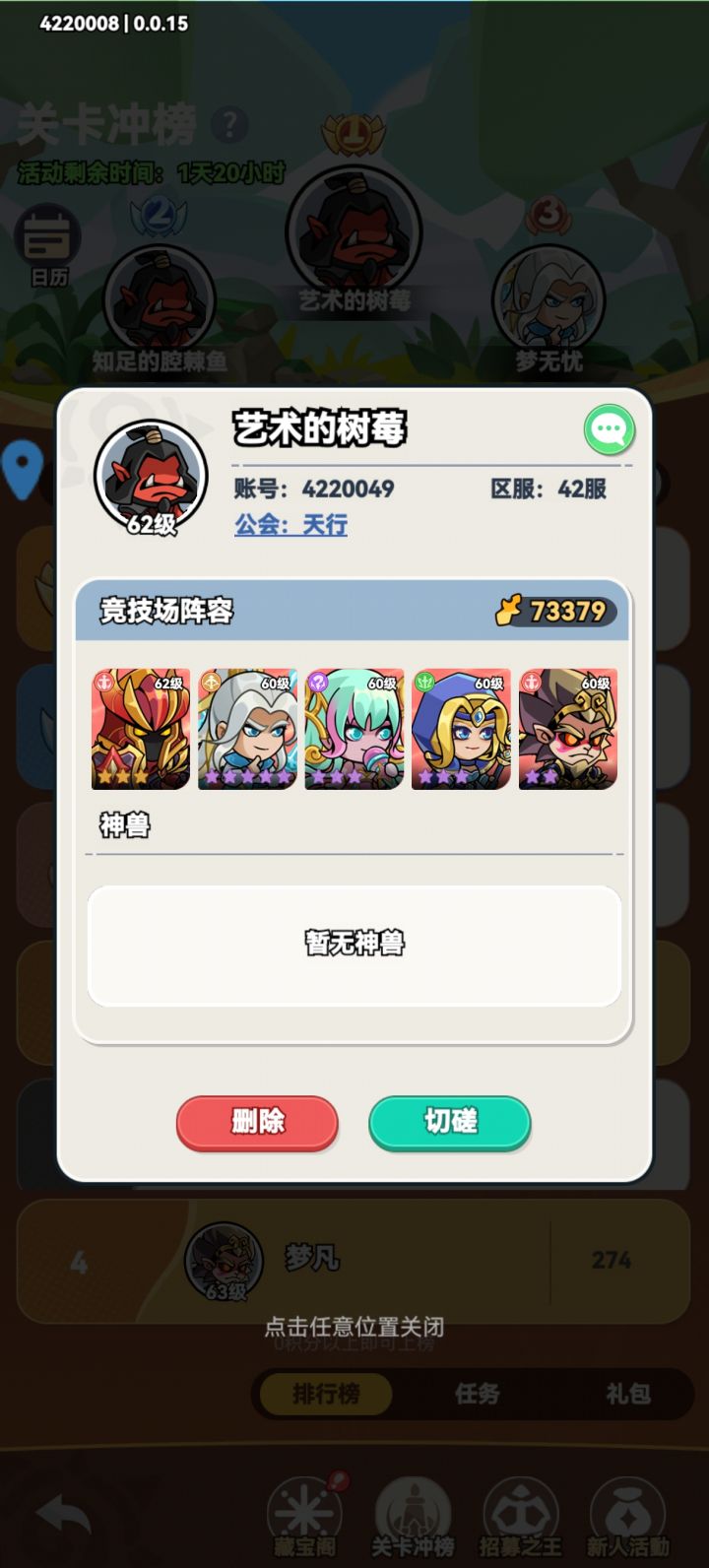Tap the green 切磋 button

tap(450, 1123)
